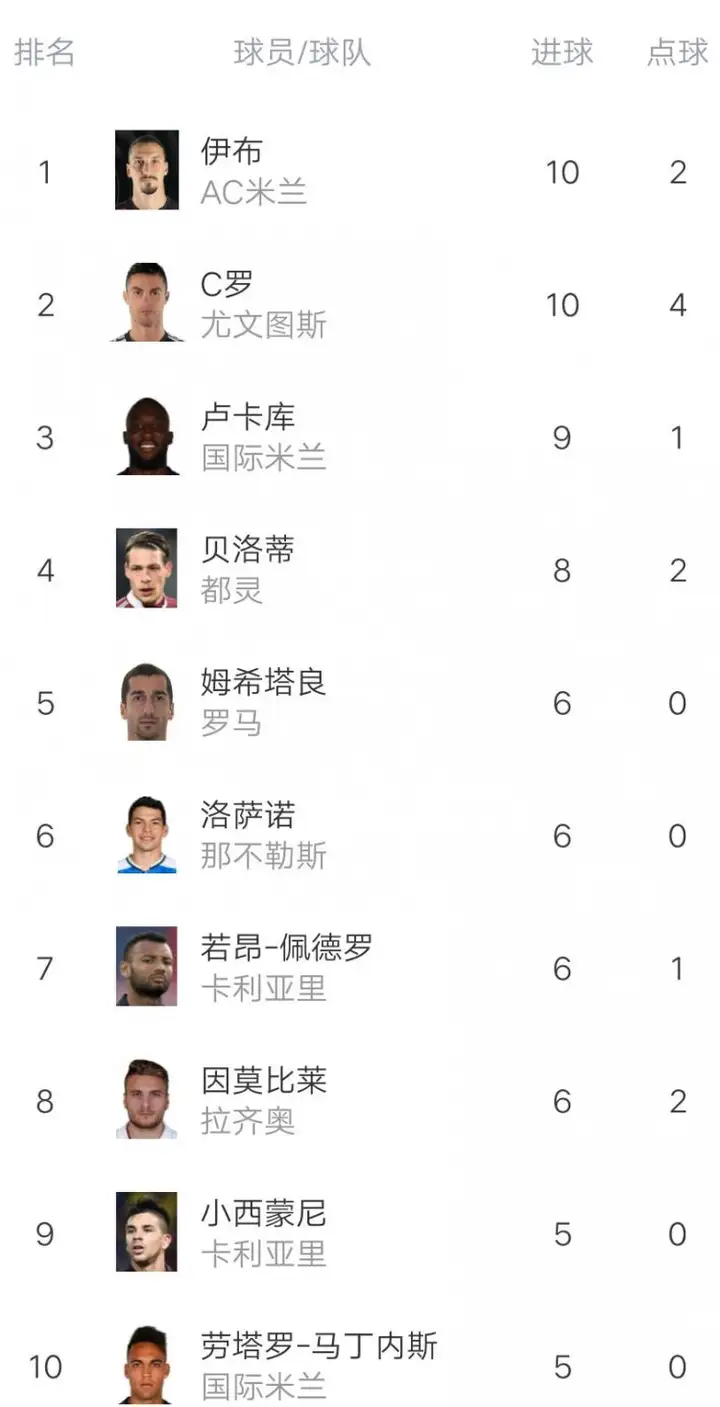Open the 洛萨诺 Napoli row
The width and height of the screenshot is (720, 1407).
click(x=248, y=835)
